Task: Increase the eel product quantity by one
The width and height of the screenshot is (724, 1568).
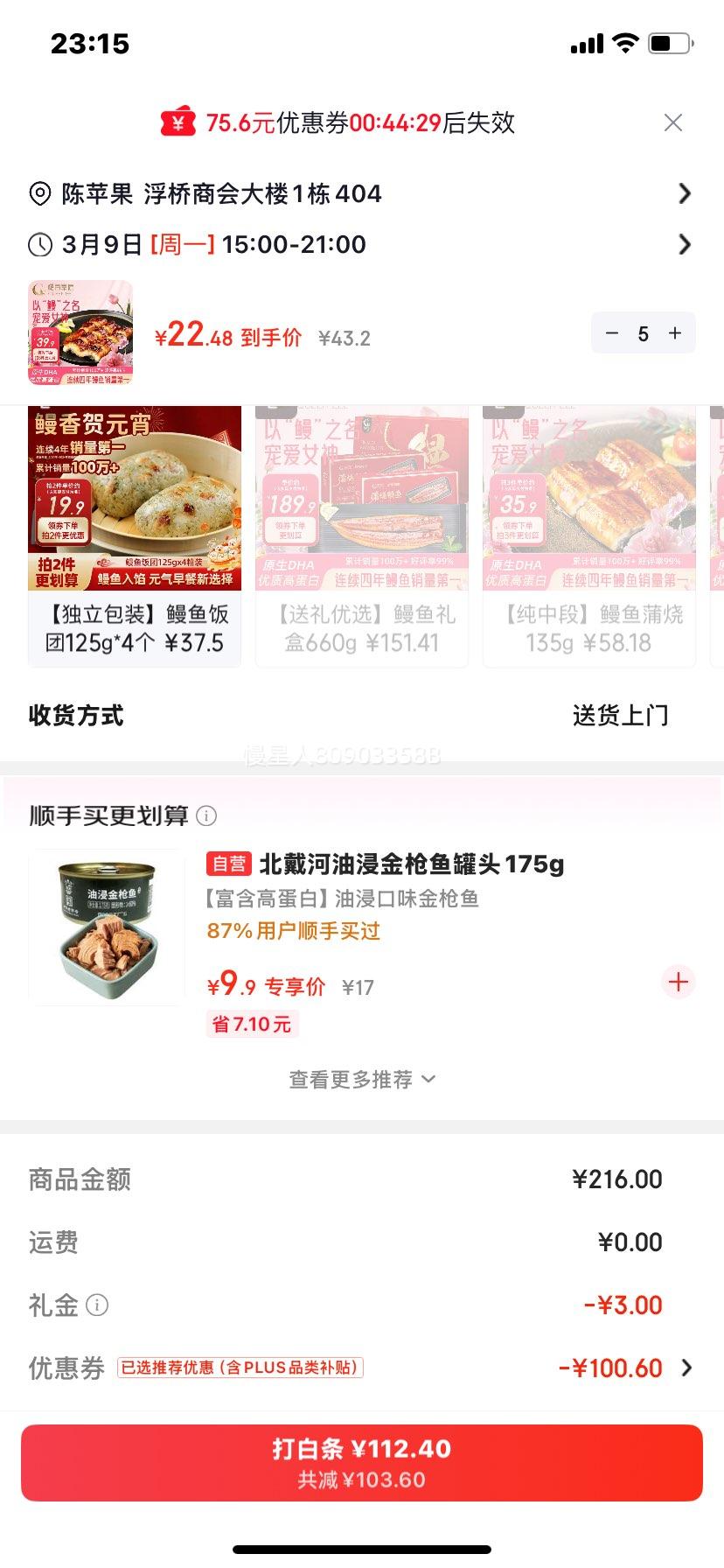Action: coord(675,333)
